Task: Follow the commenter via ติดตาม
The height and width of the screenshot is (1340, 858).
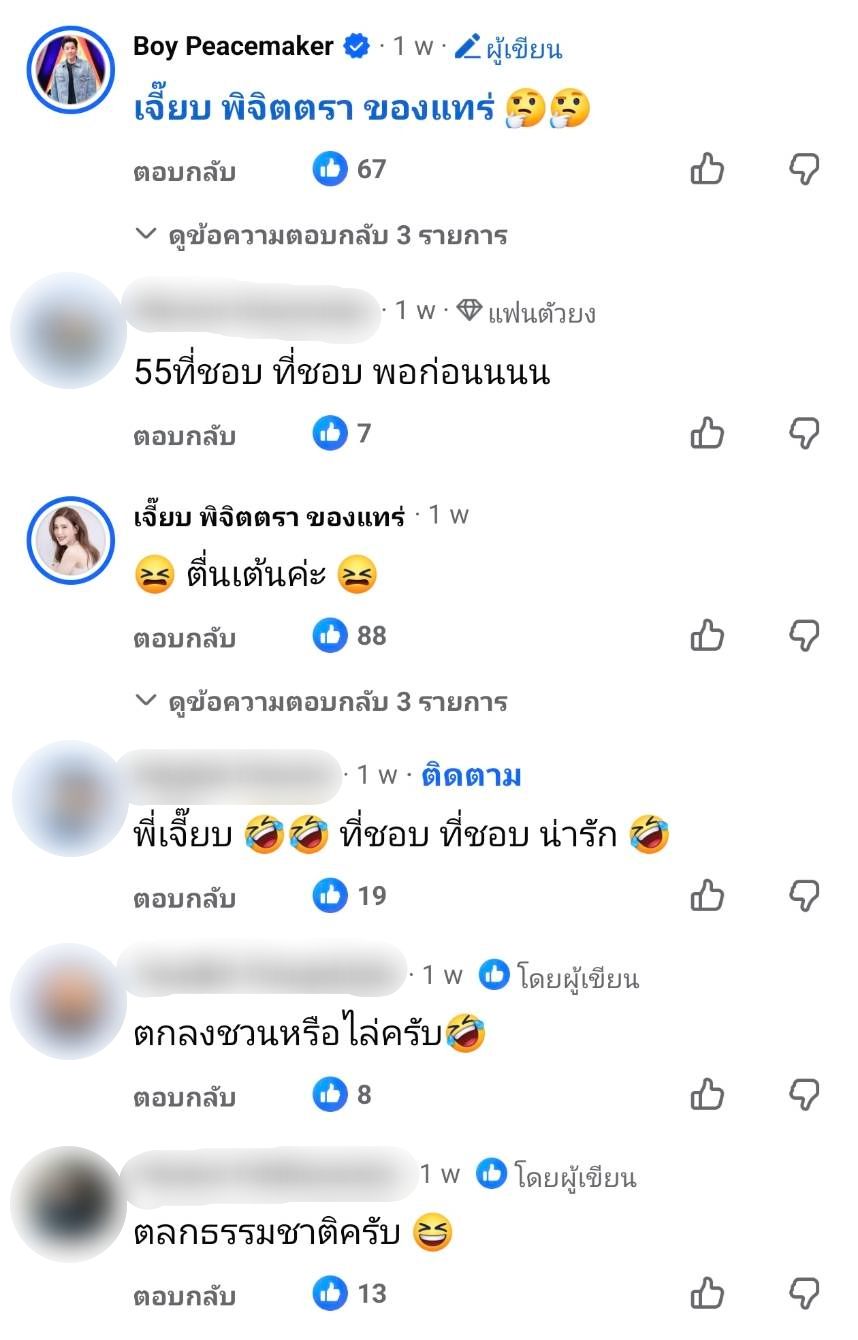Action: click(471, 776)
